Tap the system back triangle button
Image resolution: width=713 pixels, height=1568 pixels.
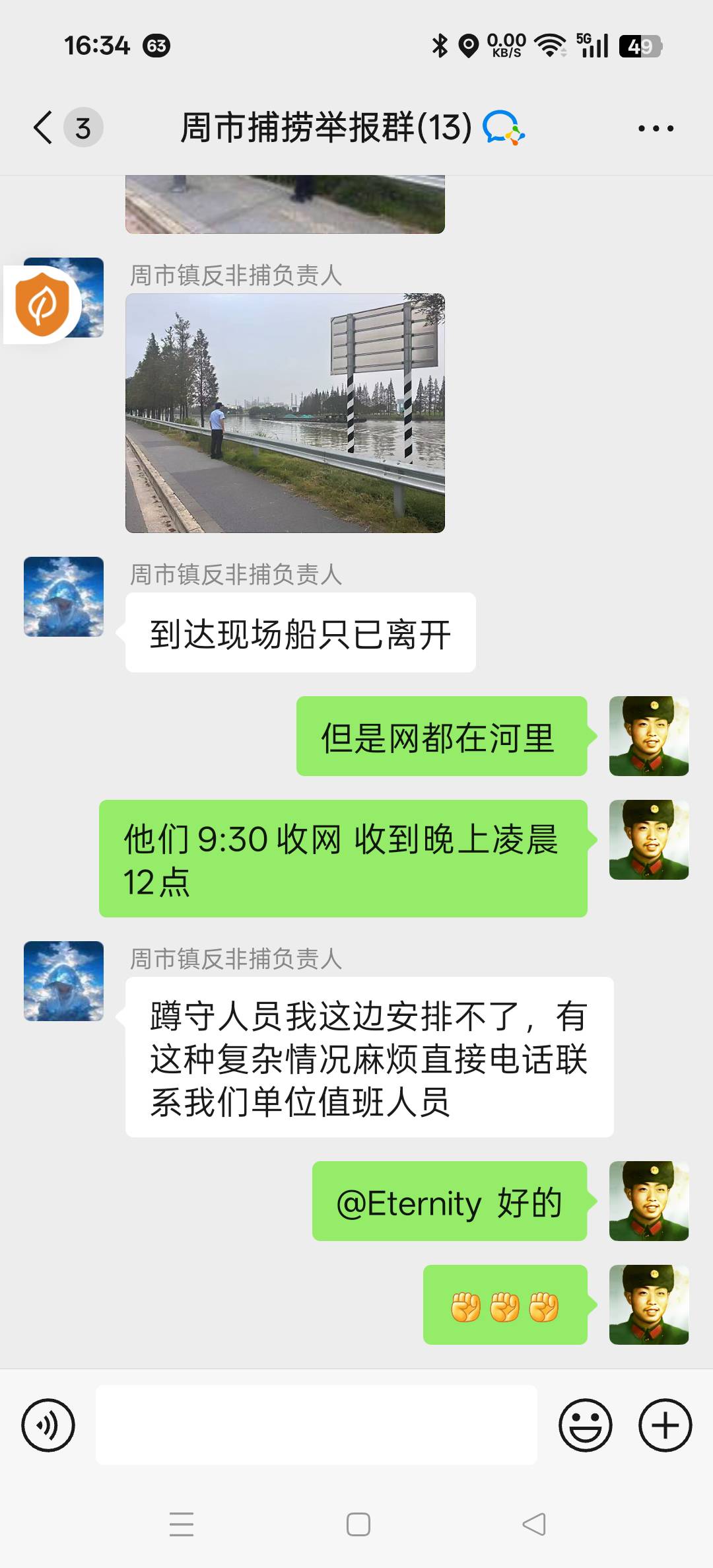[x=534, y=1524]
